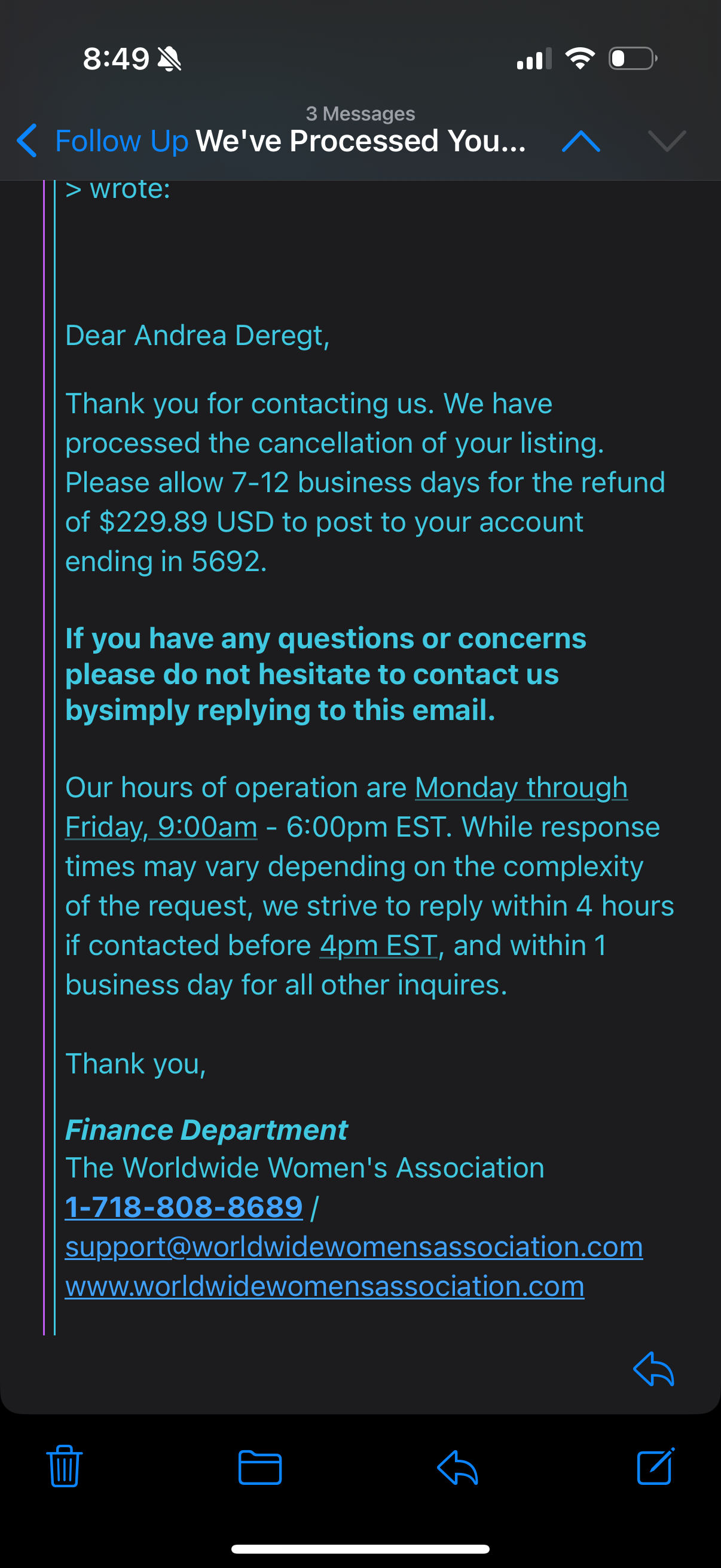Image resolution: width=721 pixels, height=1568 pixels.
Task: Jump to previous message with up arrow
Action: point(581,141)
